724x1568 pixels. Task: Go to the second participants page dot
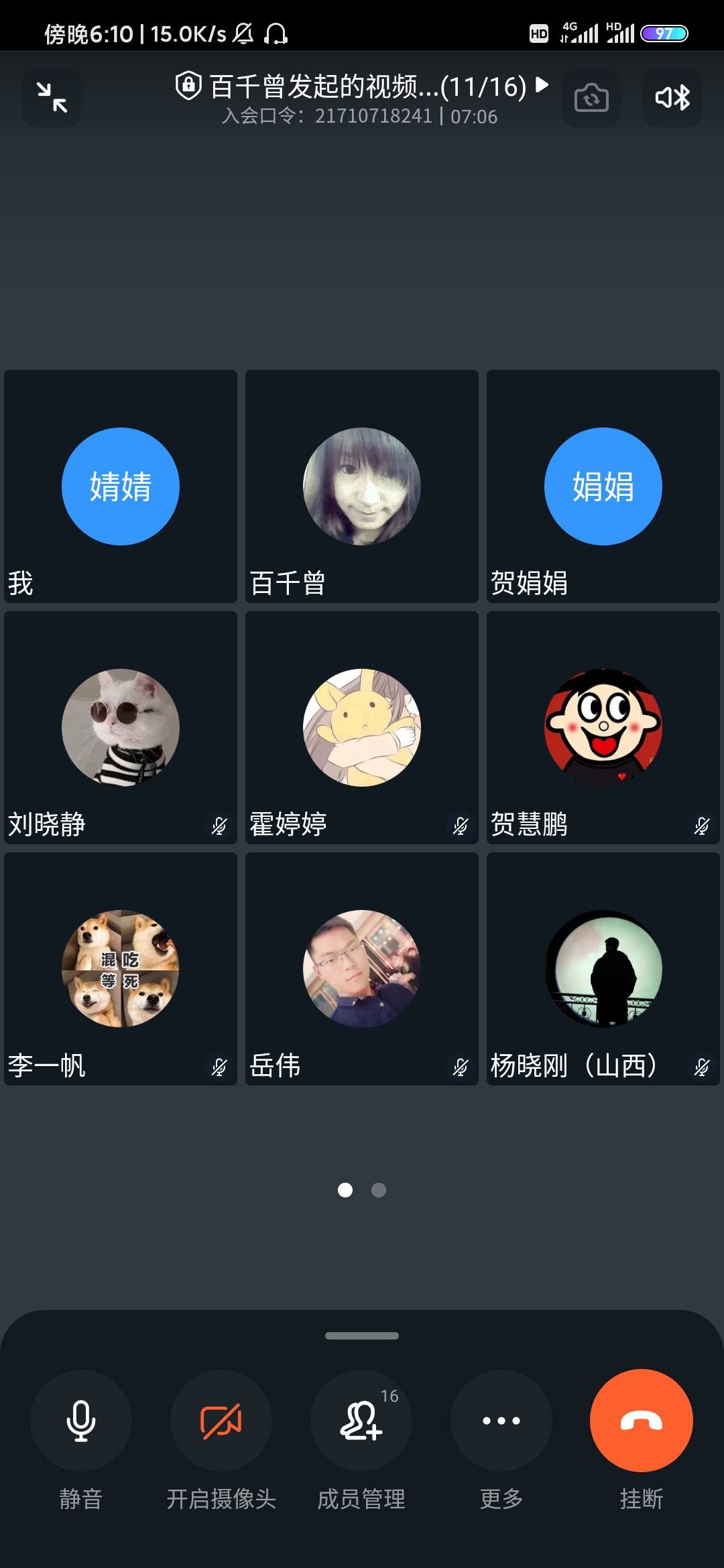point(379,1190)
